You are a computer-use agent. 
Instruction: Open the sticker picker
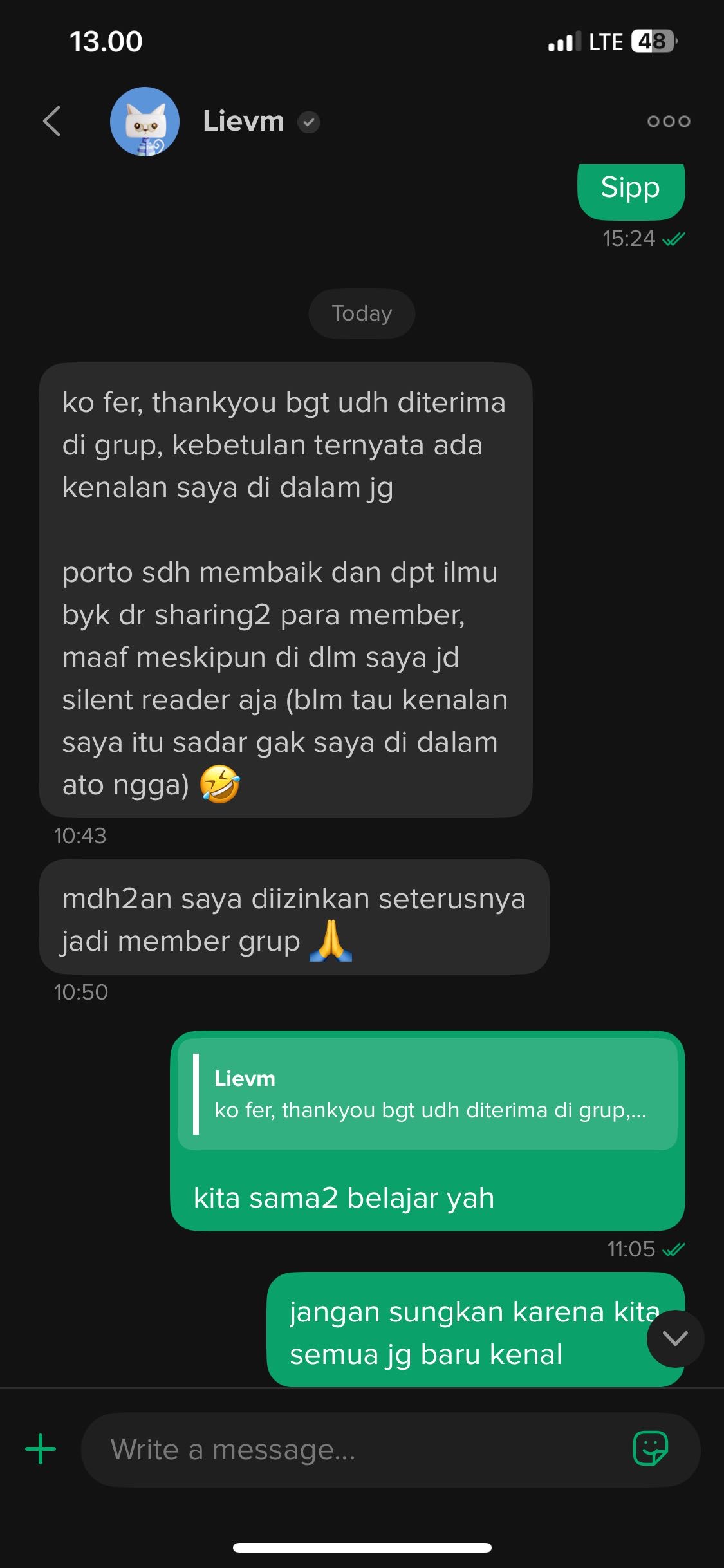pyautogui.click(x=651, y=1449)
